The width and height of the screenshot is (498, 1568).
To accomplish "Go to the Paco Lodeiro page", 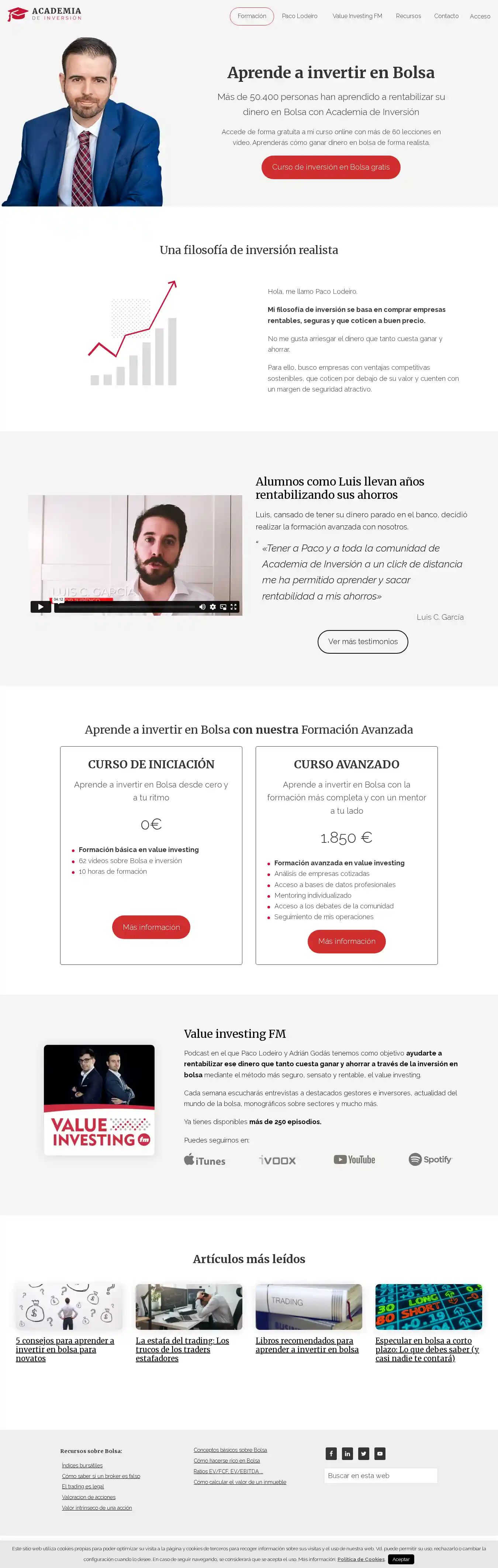I will (x=300, y=17).
